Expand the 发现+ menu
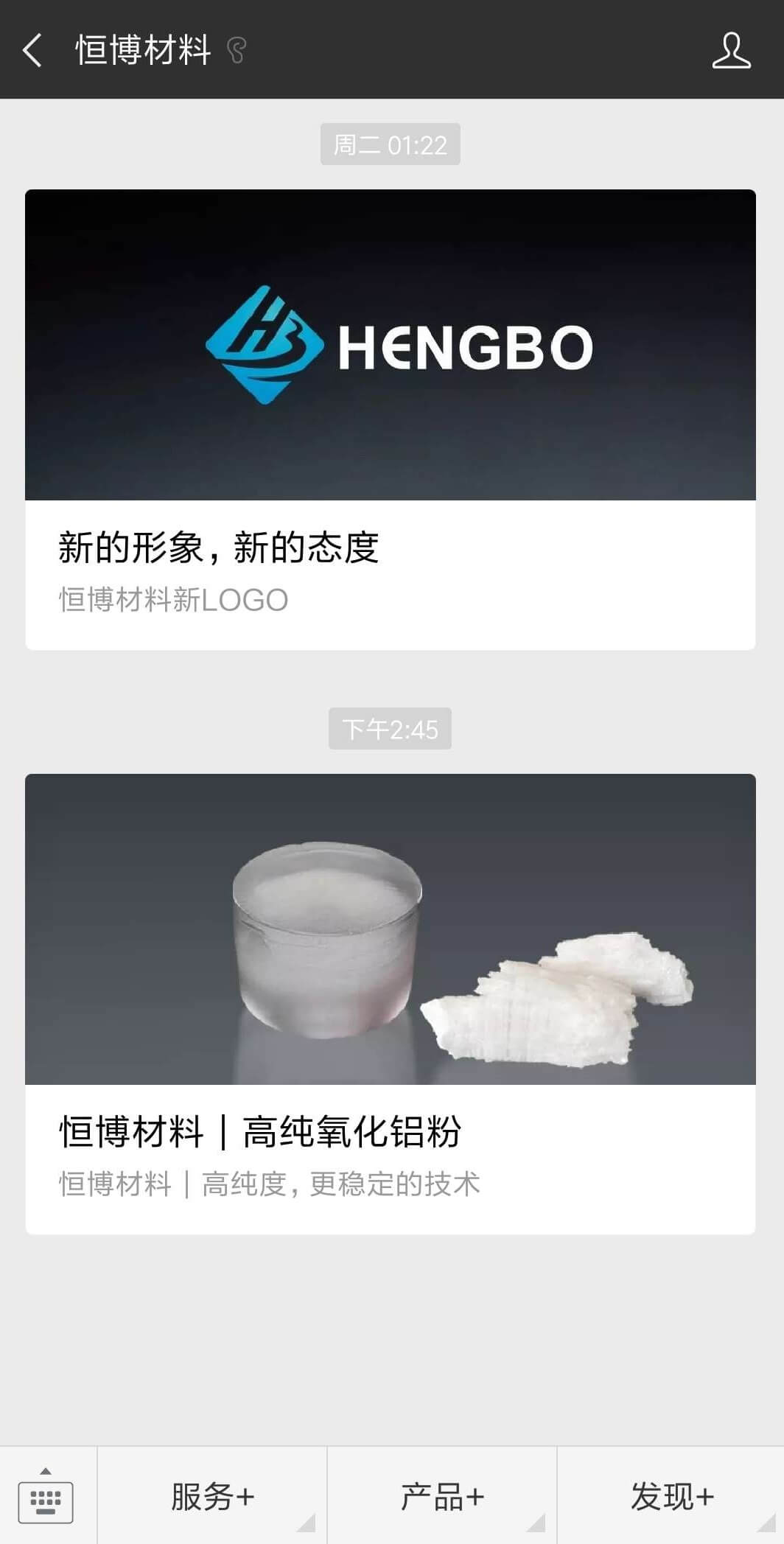 [671, 1497]
